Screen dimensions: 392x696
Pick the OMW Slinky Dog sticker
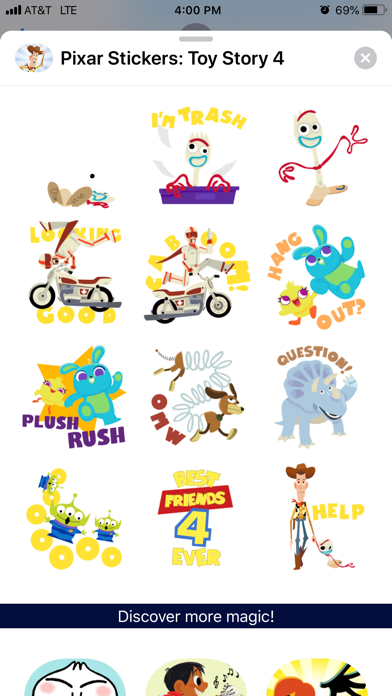pyautogui.click(x=197, y=396)
